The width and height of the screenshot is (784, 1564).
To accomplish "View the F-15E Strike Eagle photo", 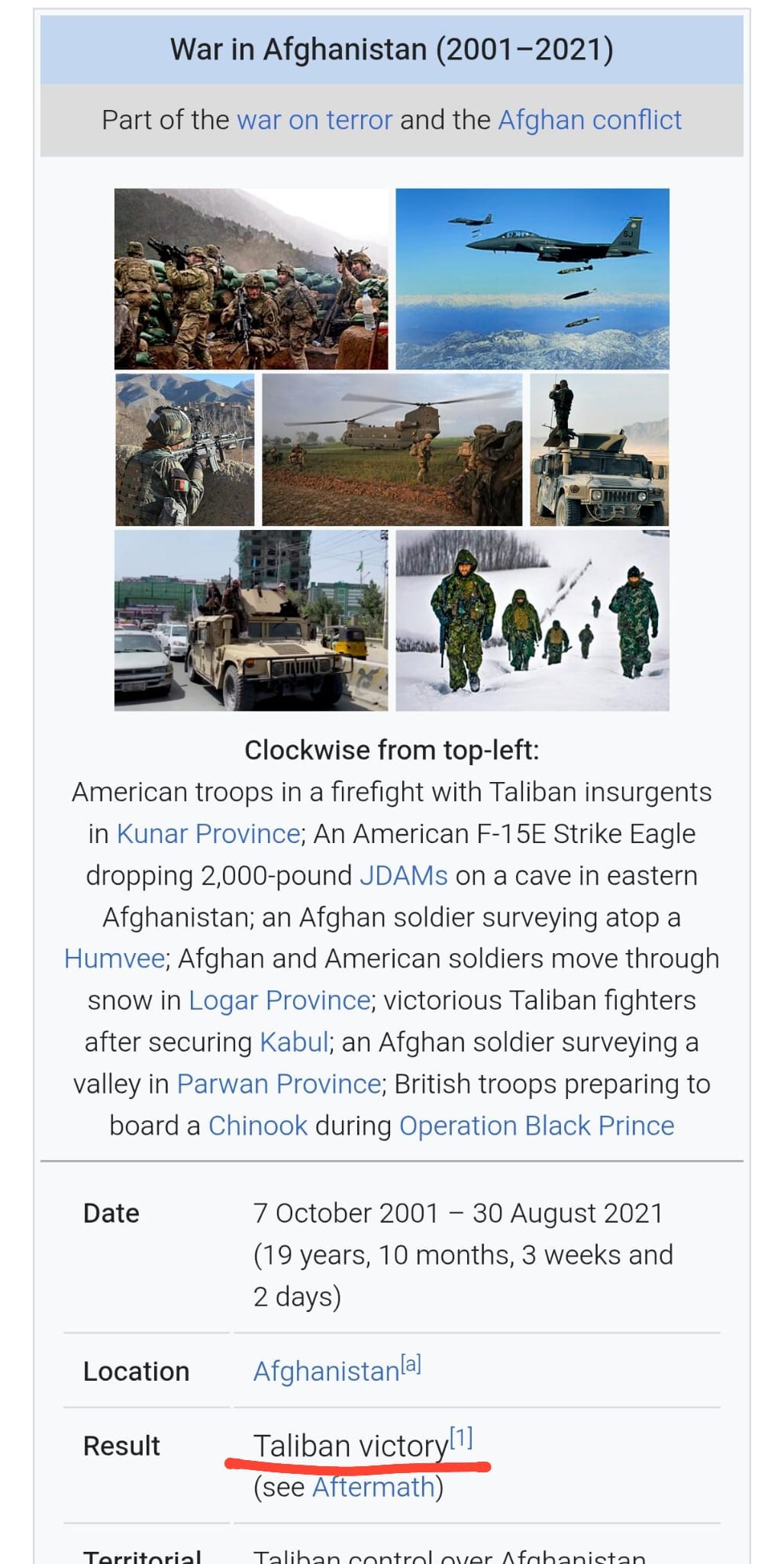I will (x=532, y=279).
